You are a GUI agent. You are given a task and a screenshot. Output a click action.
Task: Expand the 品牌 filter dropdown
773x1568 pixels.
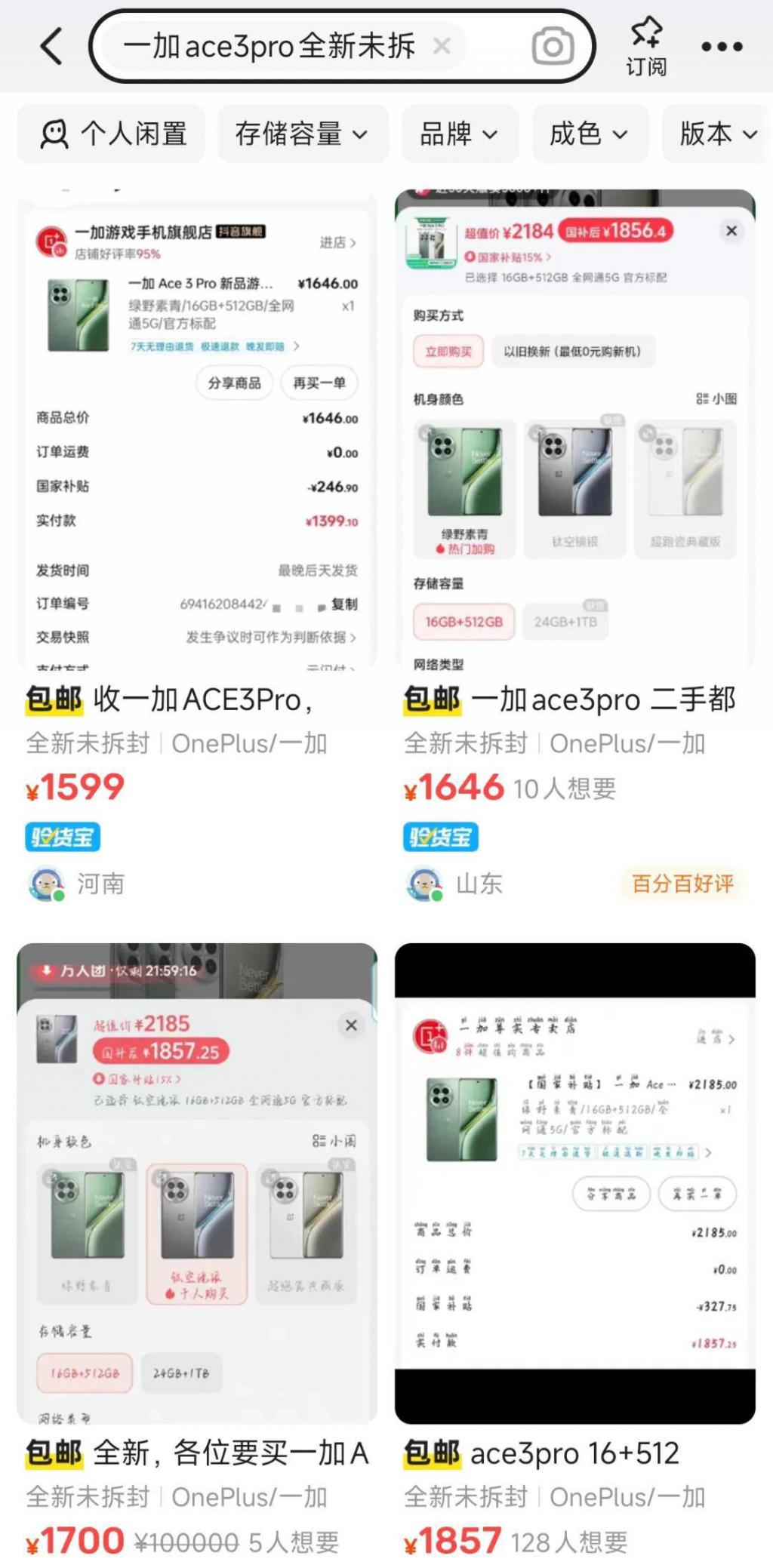(459, 134)
